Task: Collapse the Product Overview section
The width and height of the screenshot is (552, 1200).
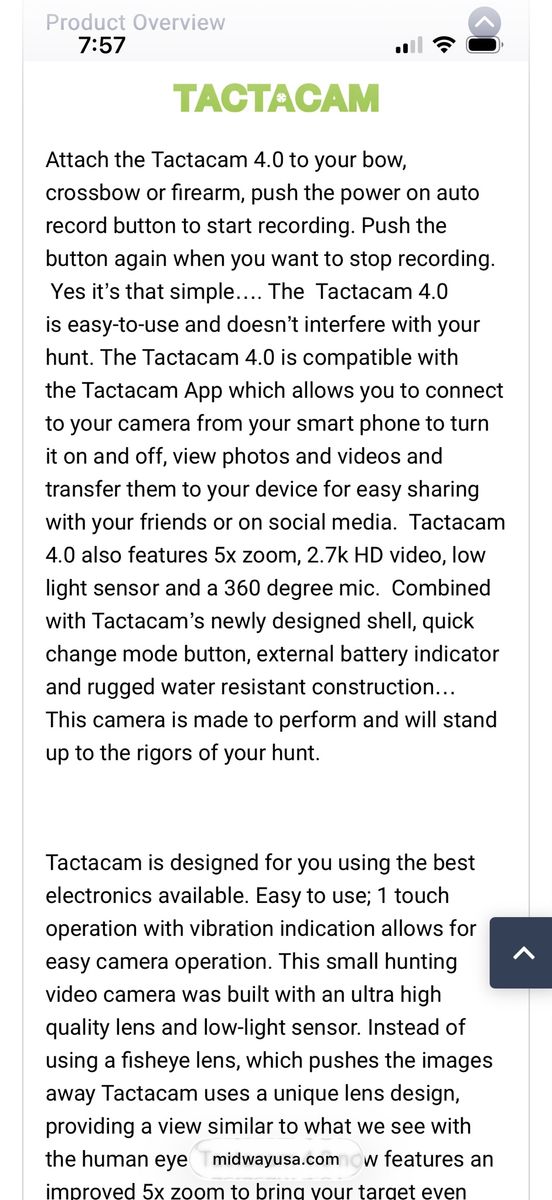Action: click(484, 22)
